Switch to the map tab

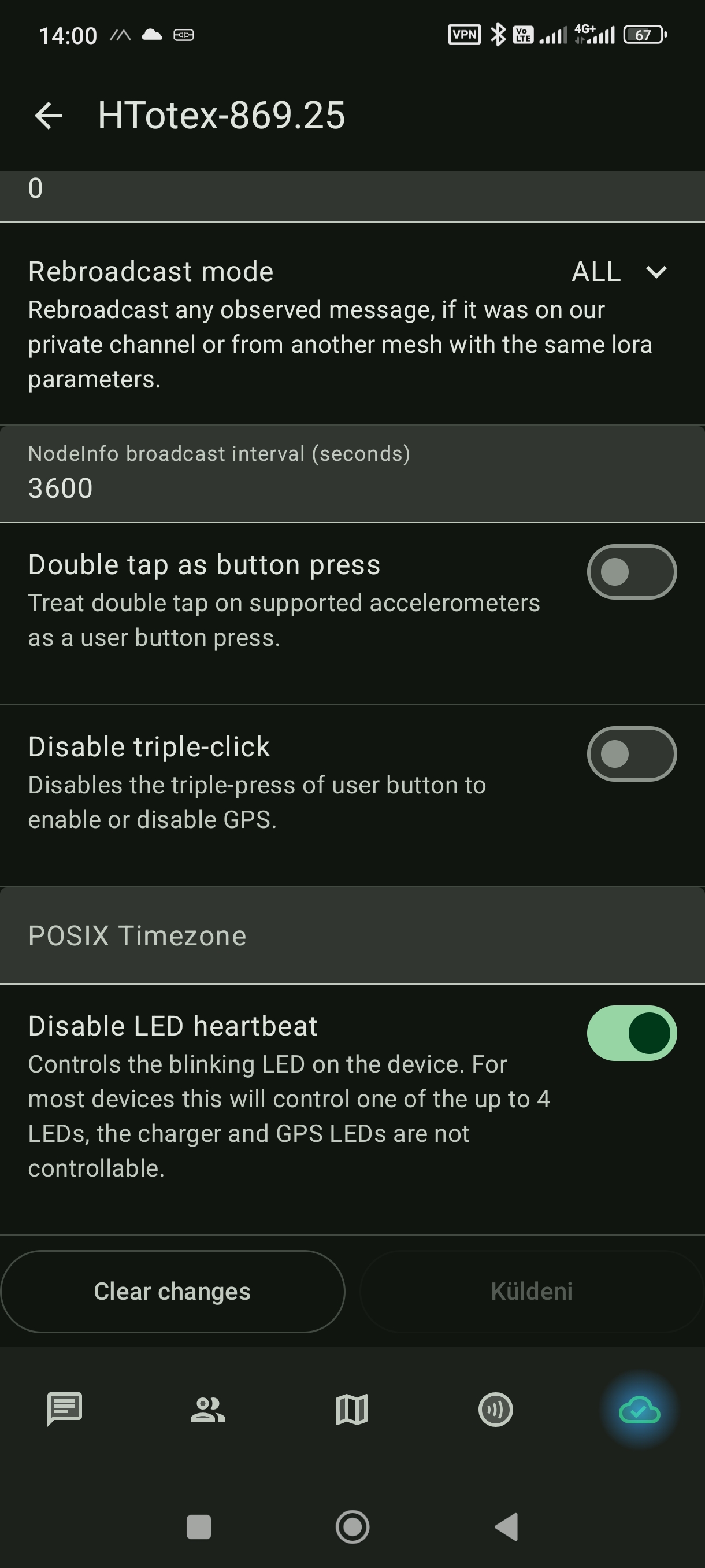[351, 1409]
